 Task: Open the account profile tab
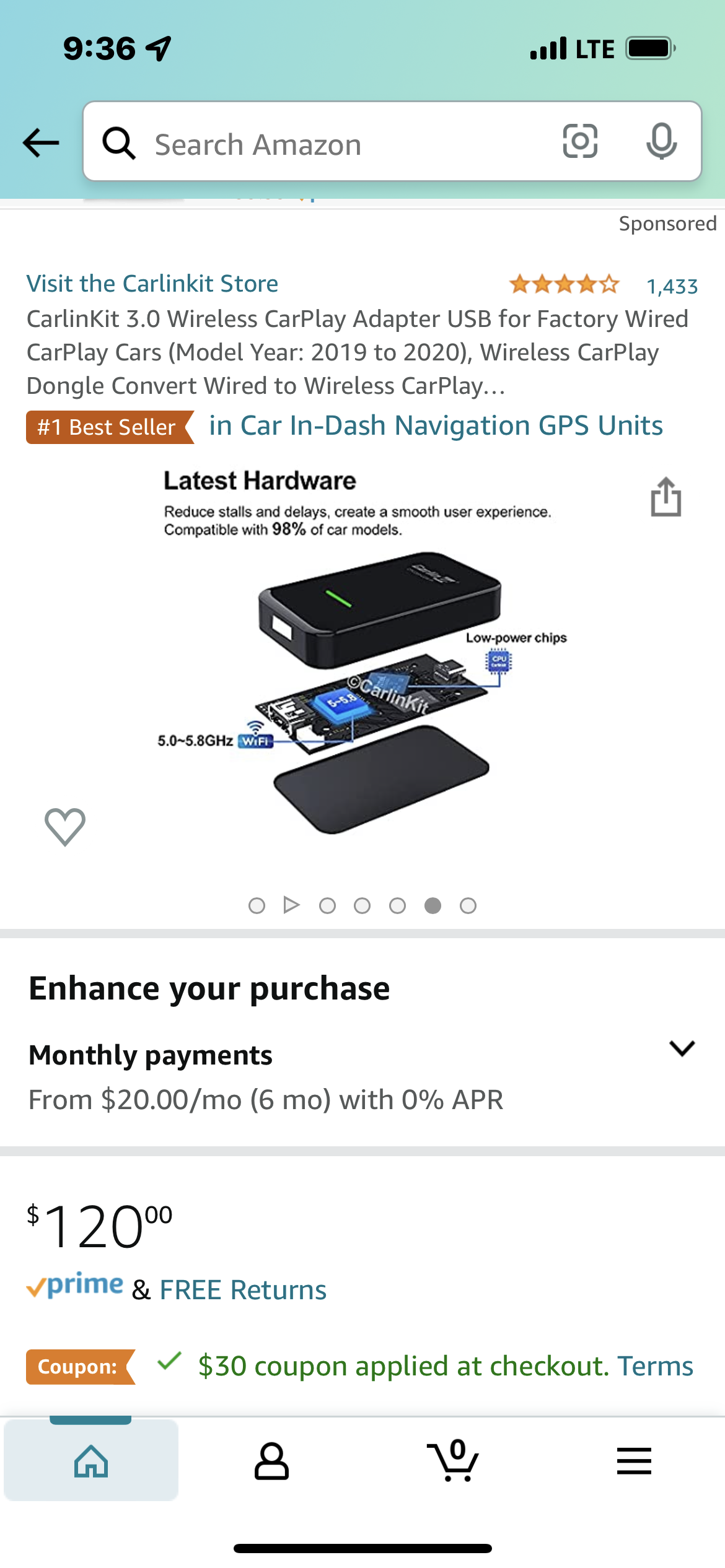coord(271,1460)
